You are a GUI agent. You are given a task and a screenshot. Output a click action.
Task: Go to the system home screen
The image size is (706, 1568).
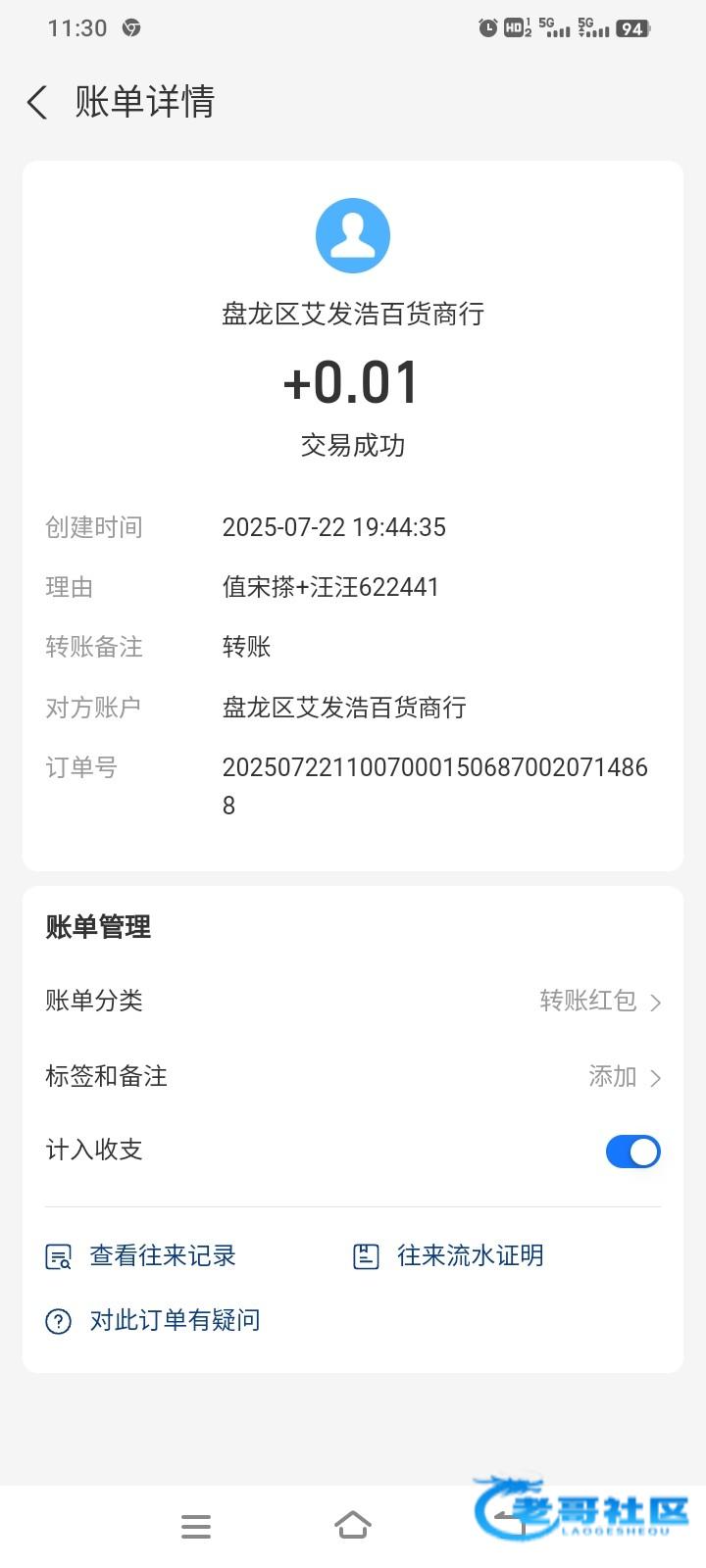[353, 1525]
